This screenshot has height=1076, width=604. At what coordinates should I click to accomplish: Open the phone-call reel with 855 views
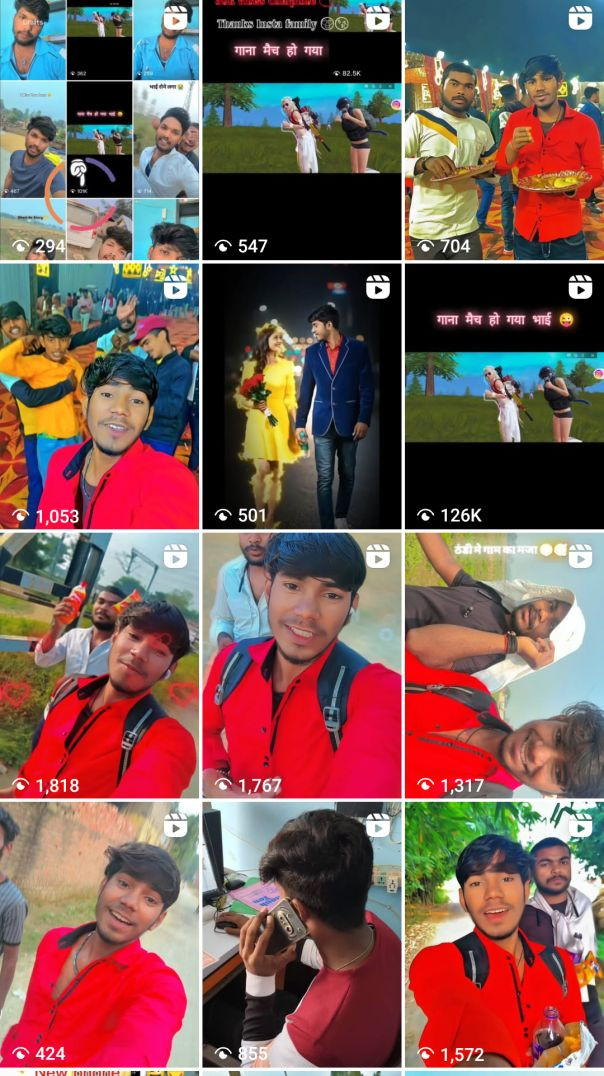[x=301, y=934]
